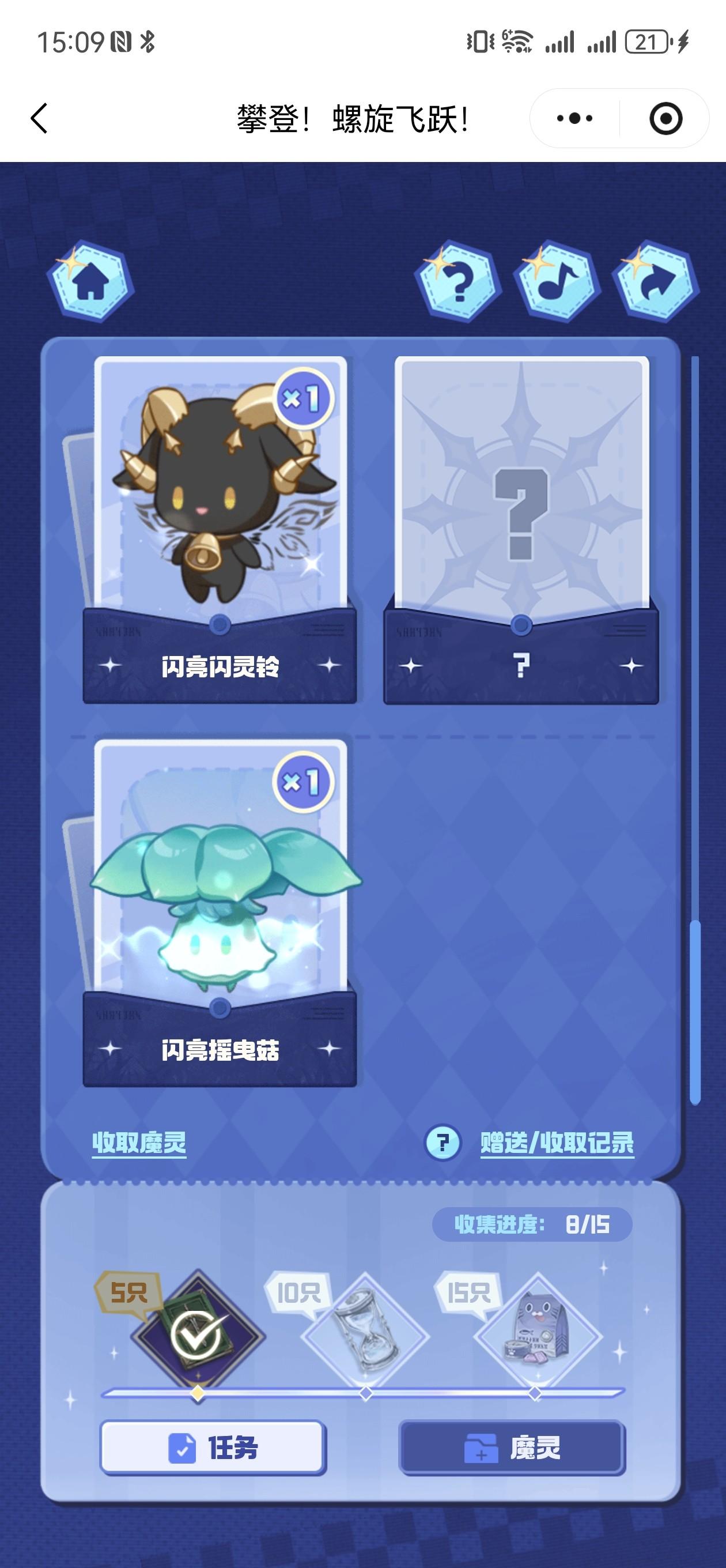Viewport: 726px width, 1568px height.
Task: Switch to the 魔灵 tab
Action: pos(512,1448)
